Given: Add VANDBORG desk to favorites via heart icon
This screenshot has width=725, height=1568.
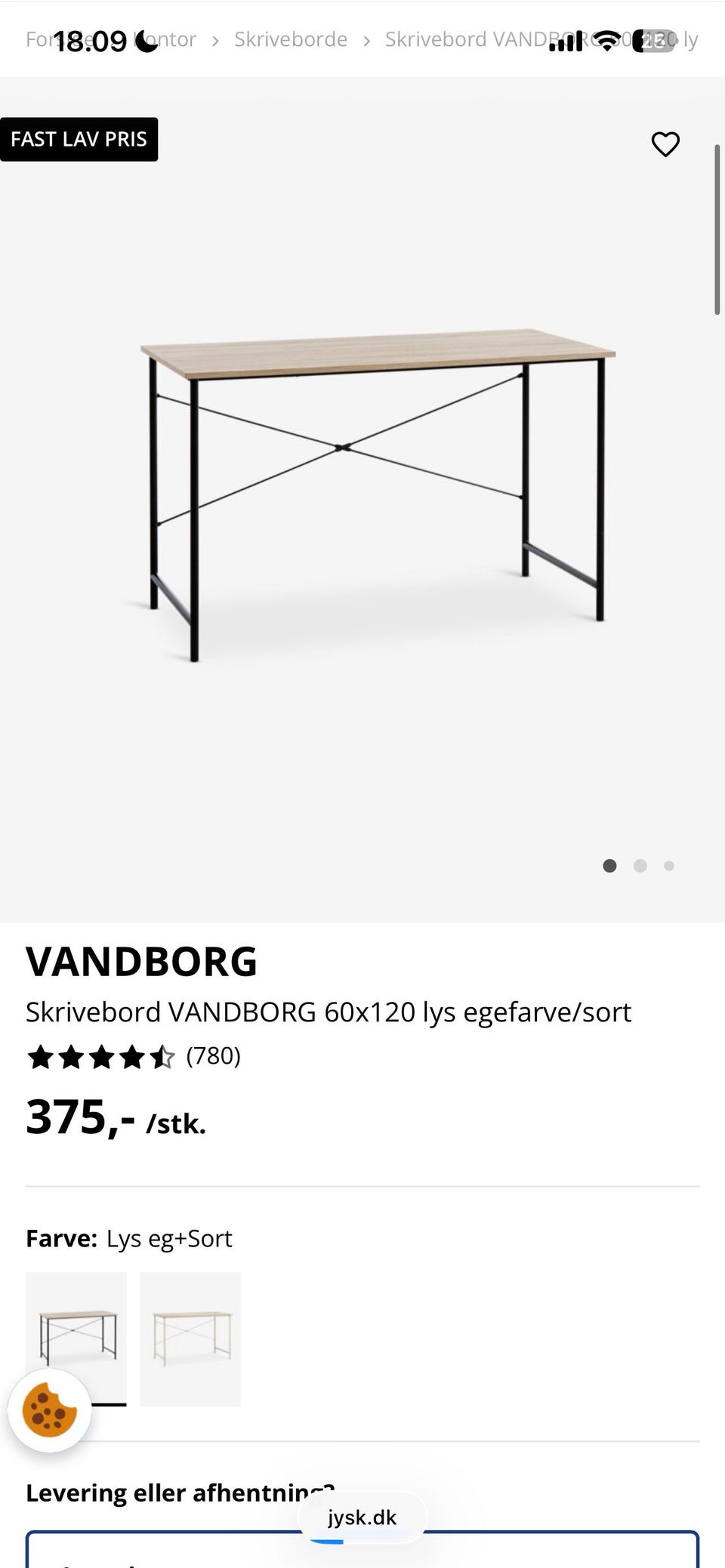Looking at the screenshot, I should [x=665, y=144].
